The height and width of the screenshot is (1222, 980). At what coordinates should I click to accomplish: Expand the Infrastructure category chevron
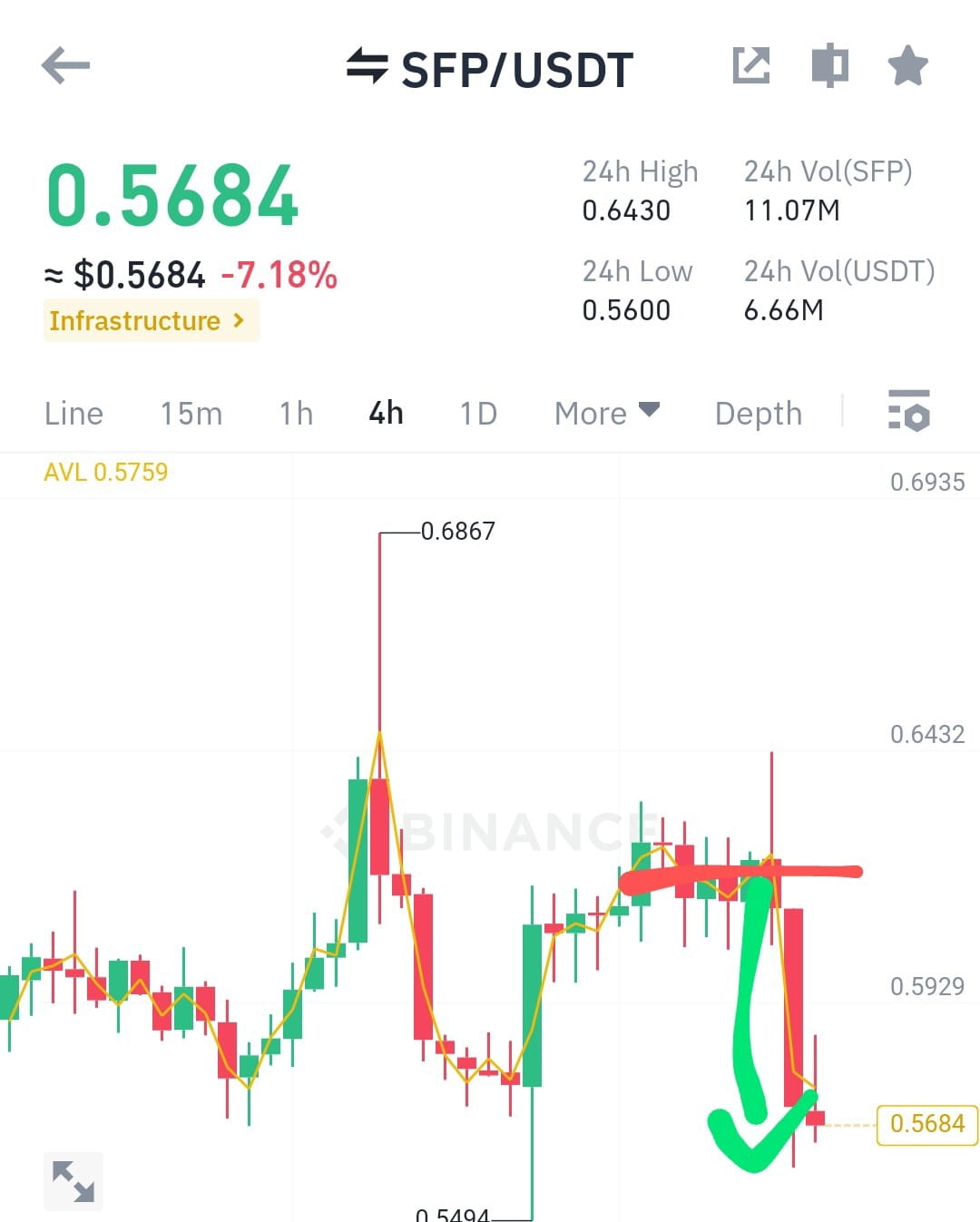(238, 320)
